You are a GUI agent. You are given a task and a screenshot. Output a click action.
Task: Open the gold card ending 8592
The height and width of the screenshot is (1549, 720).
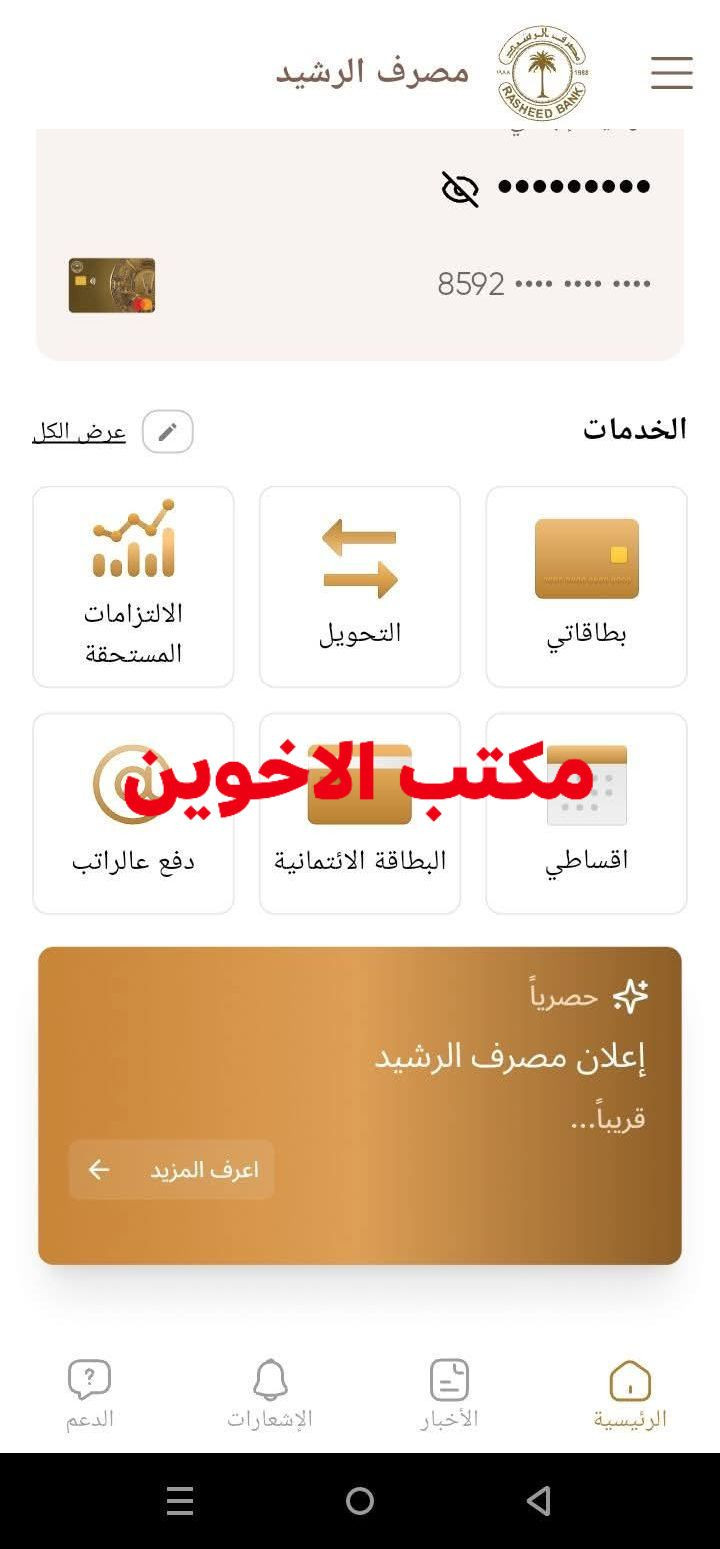click(x=112, y=285)
